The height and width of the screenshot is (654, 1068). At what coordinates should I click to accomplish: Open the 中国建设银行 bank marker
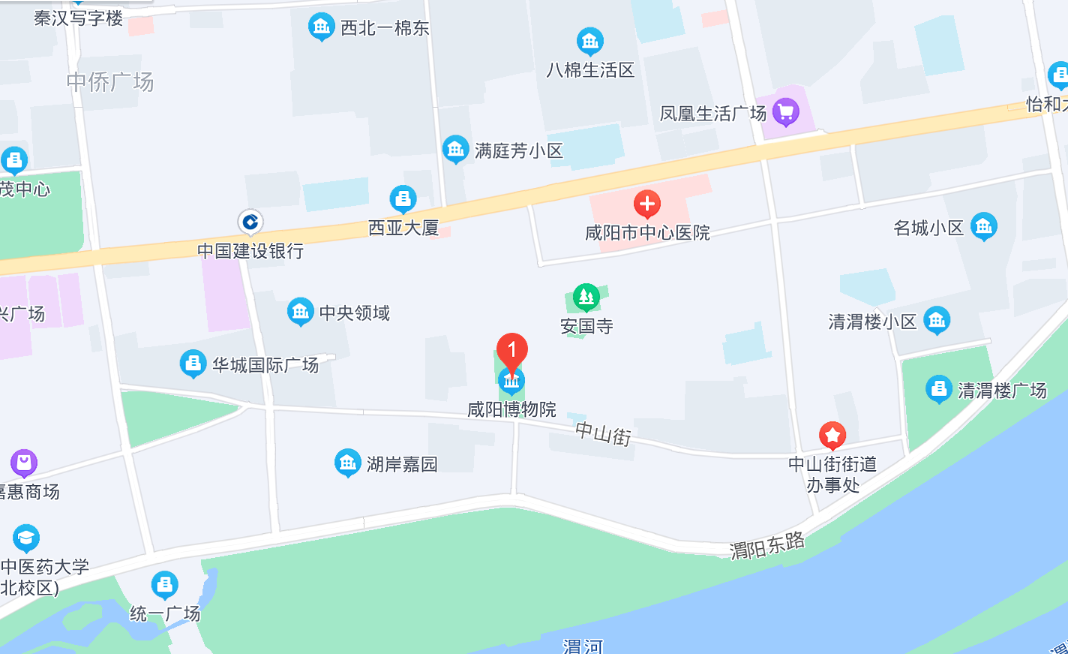tap(250, 221)
